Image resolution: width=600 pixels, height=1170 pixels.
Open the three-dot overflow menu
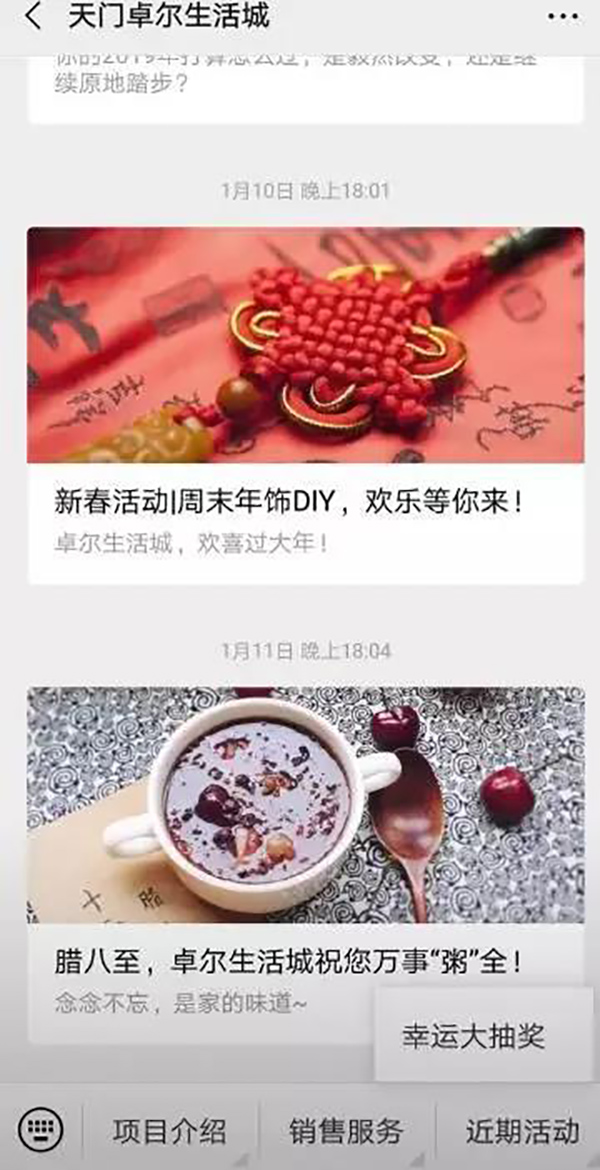pos(564,17)
